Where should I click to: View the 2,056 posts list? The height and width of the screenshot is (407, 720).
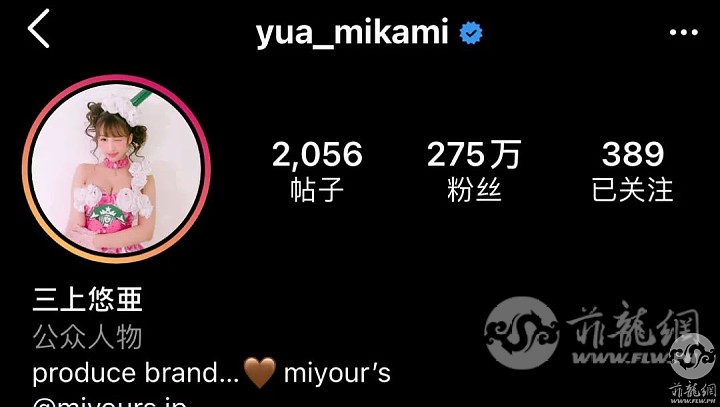[317, 171]
